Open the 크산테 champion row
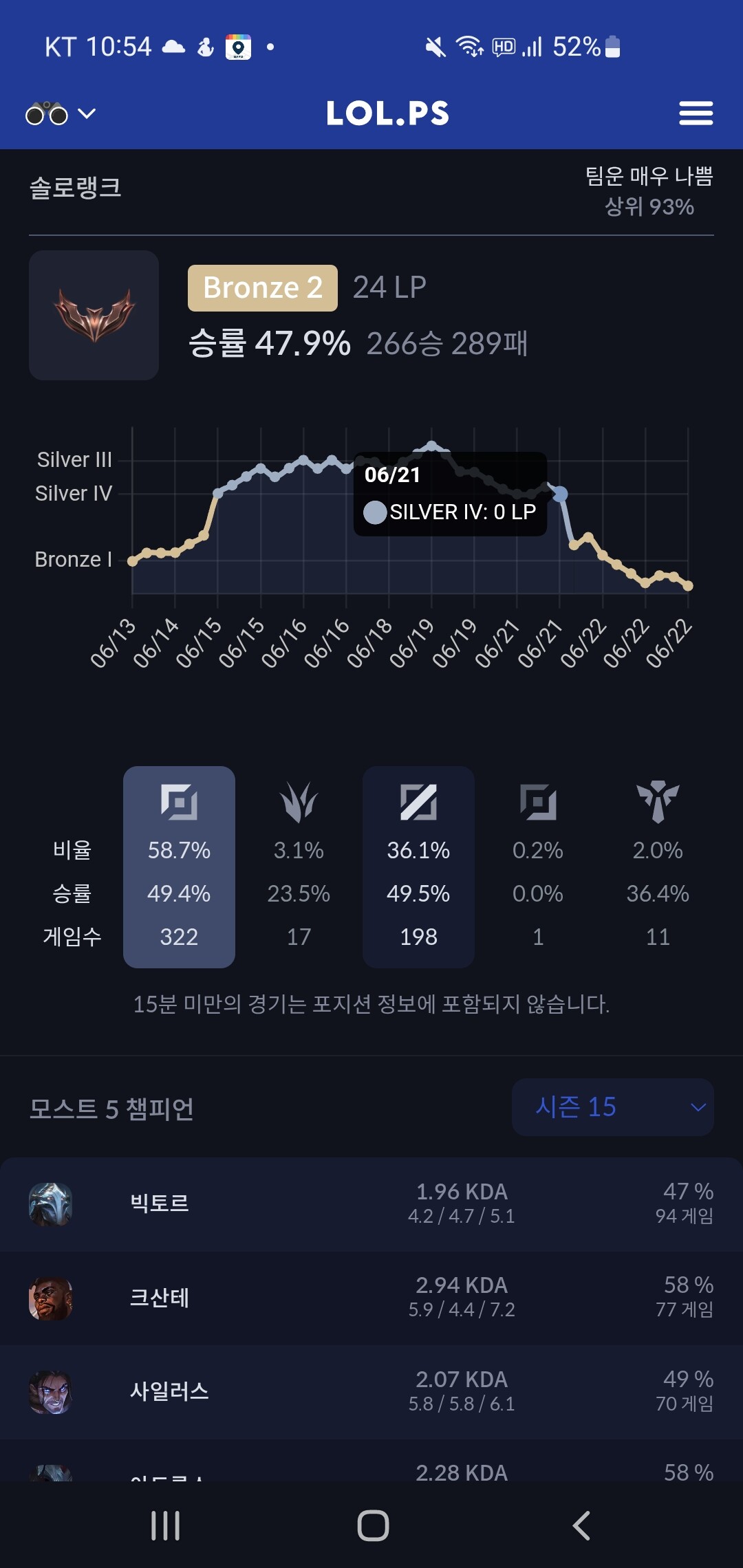743x1568 pixels. (371, 1298)
